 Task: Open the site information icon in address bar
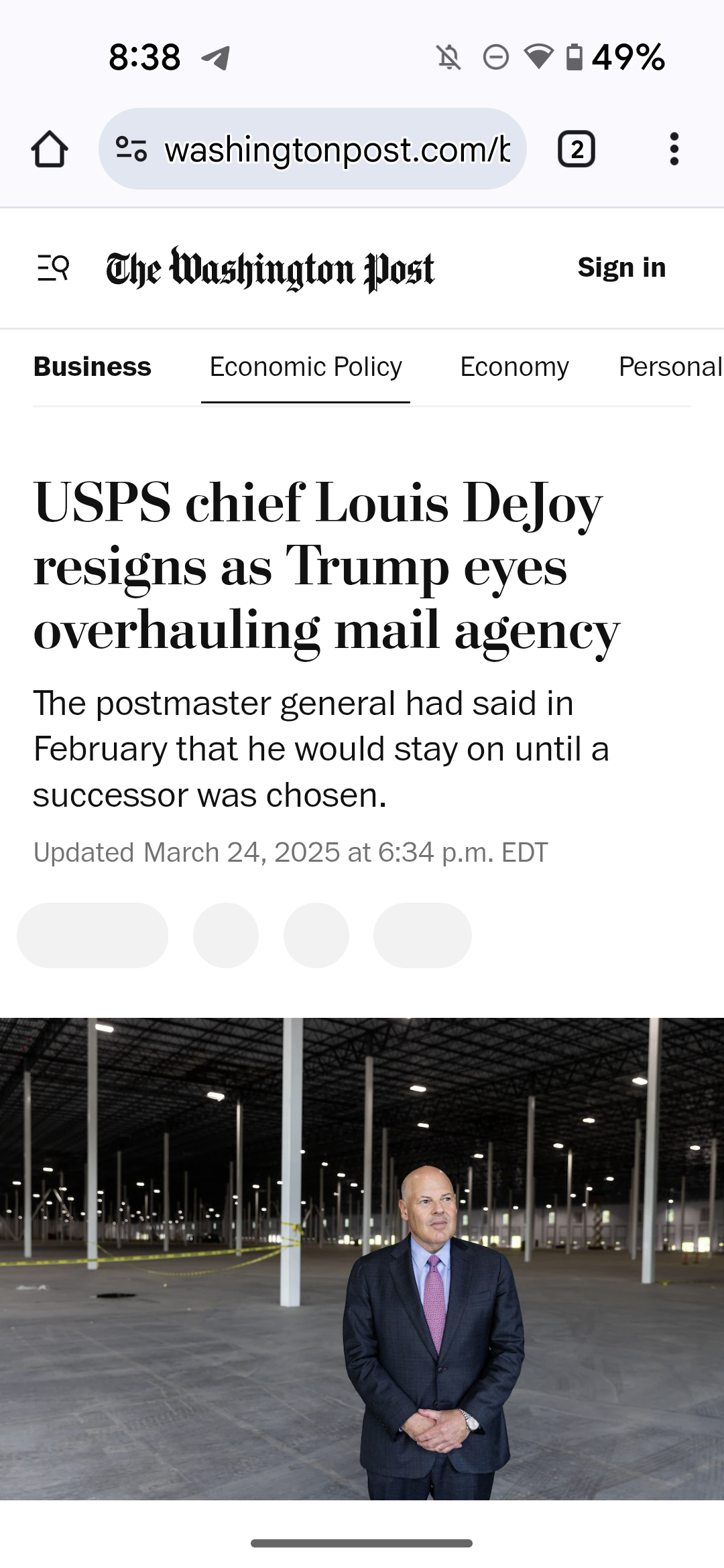click(x=131, y=149)
